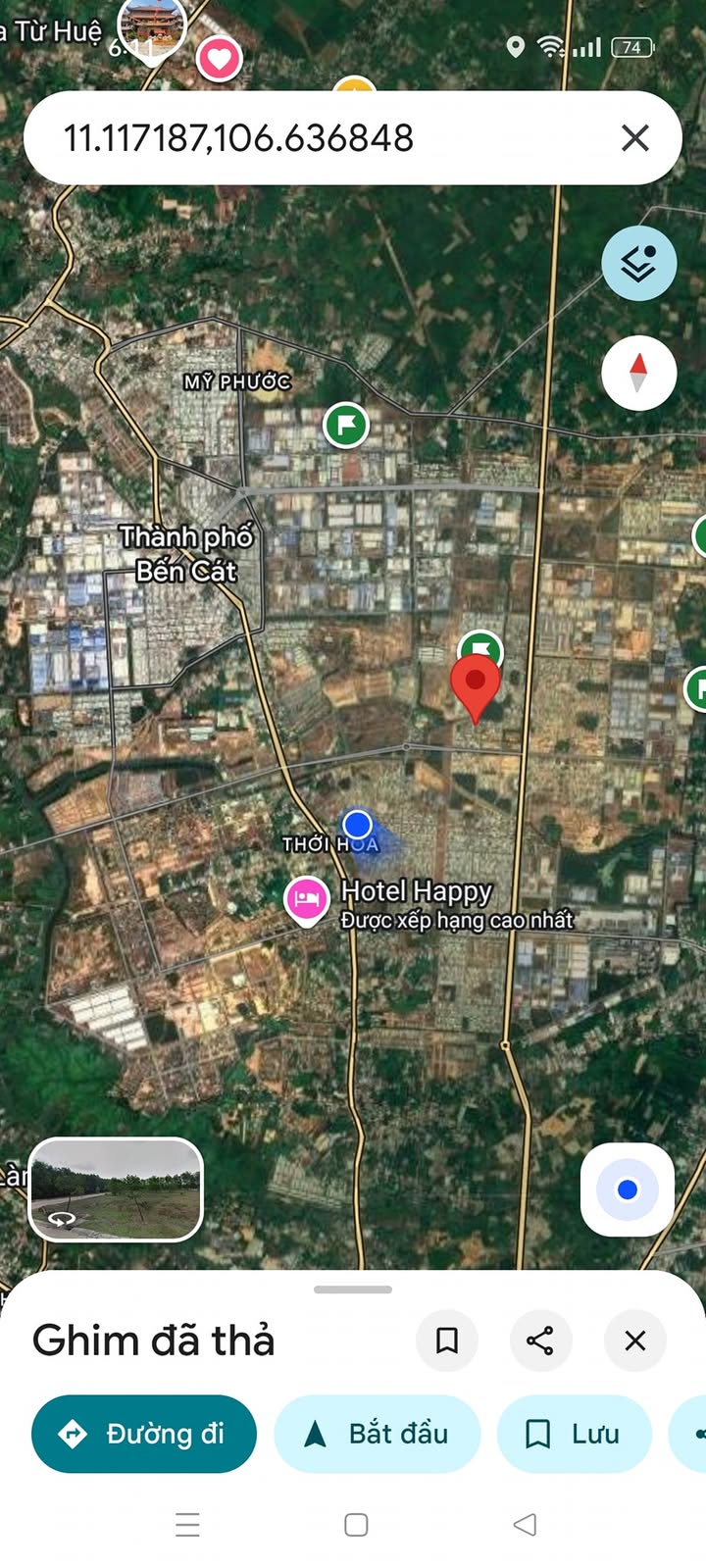Bookmark the dropped pin from the header
The width and height of the screenshot is (706, 1568).
click(x=447, y=1340)
